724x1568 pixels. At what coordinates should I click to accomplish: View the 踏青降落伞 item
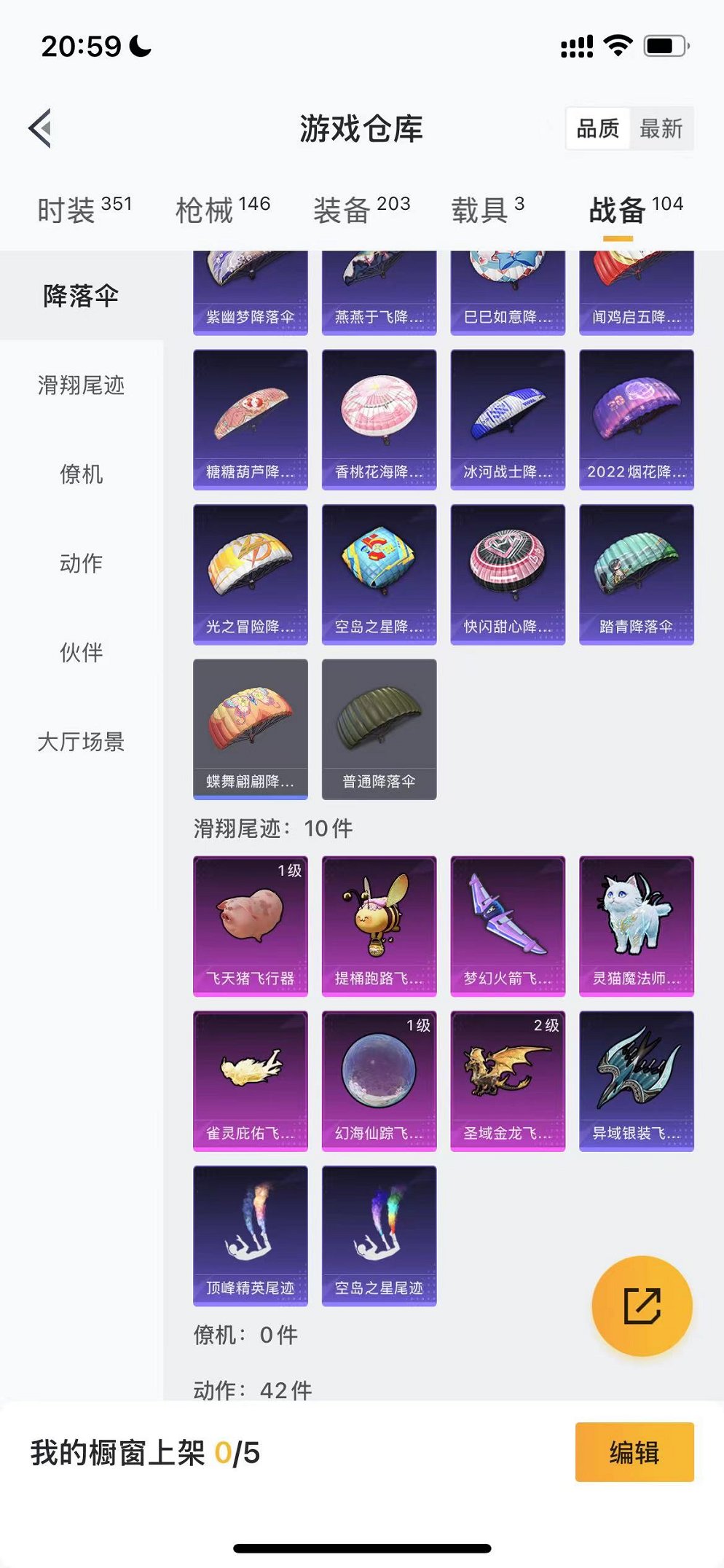[x=636, y=574]
